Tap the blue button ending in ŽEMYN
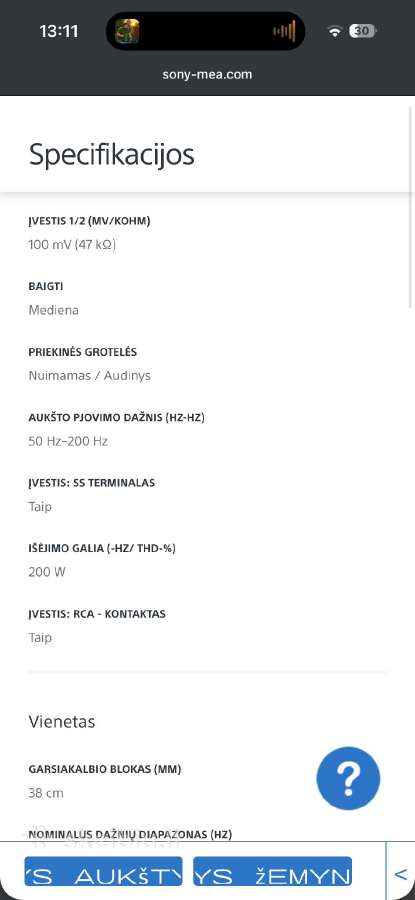Screen dimensions: 415x900 [x=272, y=871]
